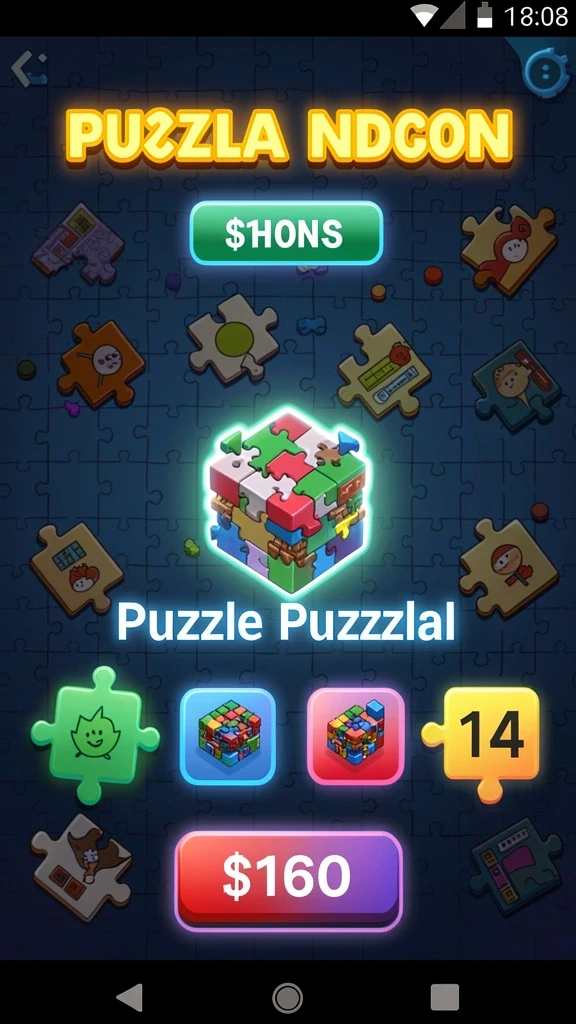Screen dimensions: 576x1024
Task: Open the round settings icon at top right
Action: 547,72
